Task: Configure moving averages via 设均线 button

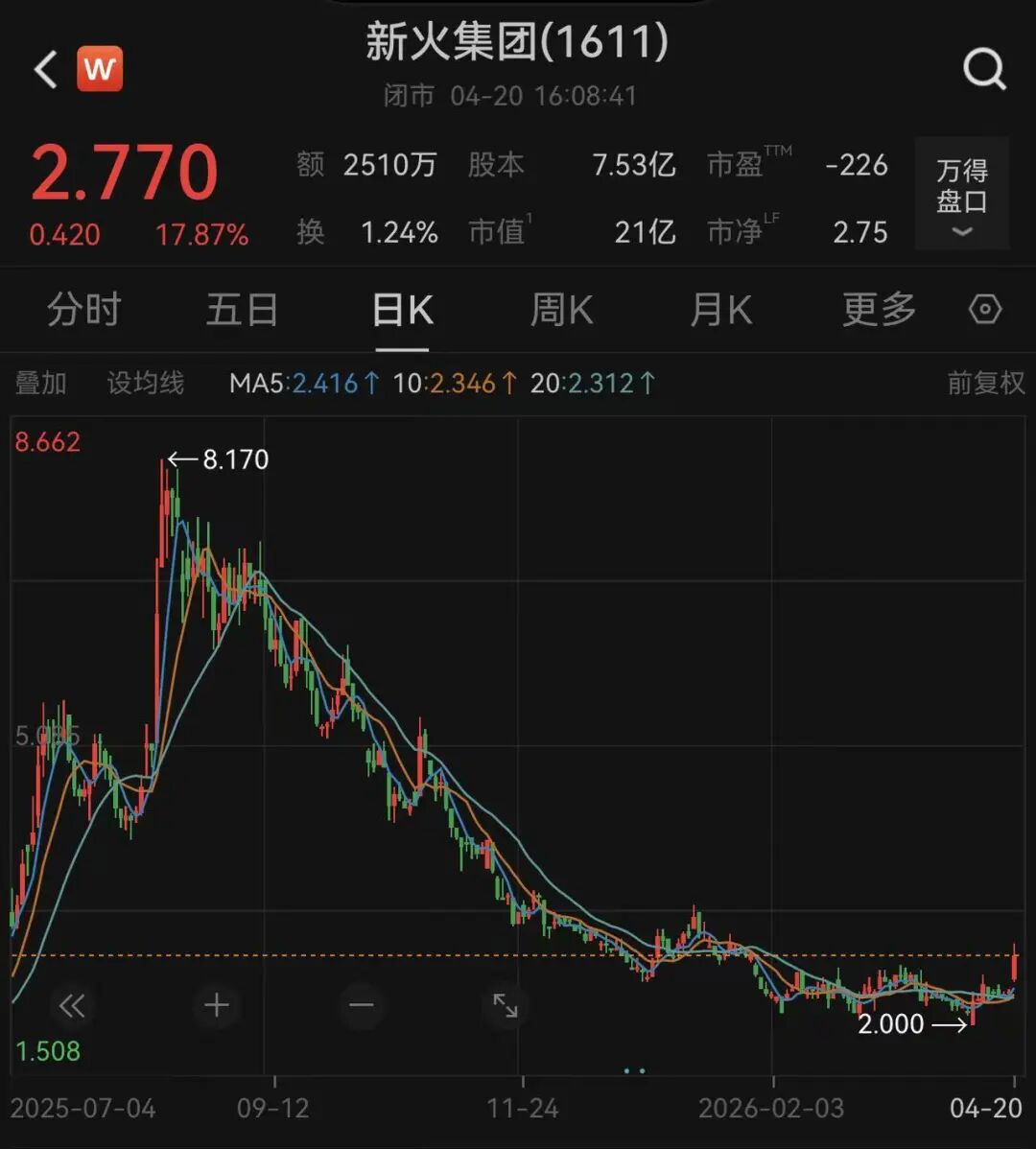Action: pyautogui.click(x=144, y=383)
